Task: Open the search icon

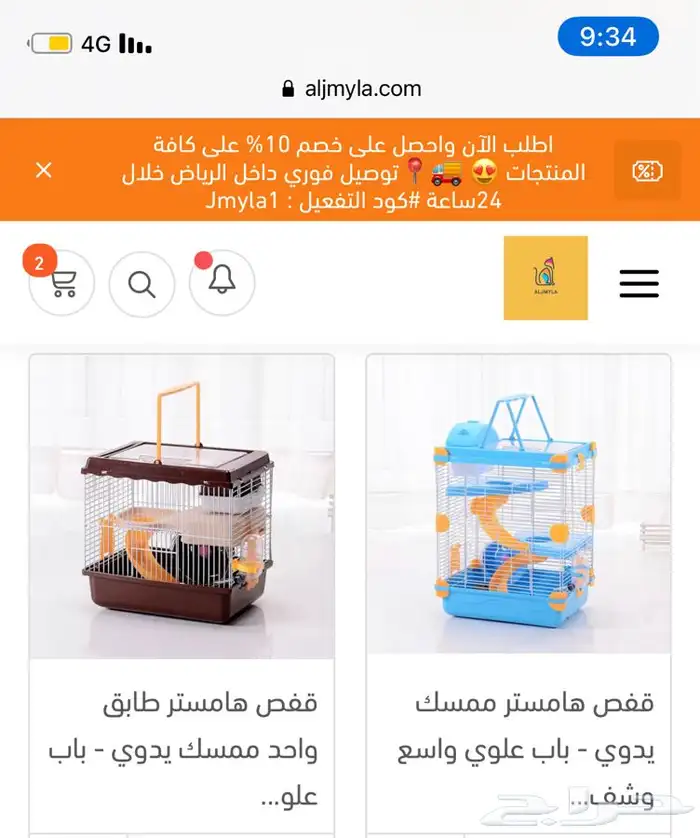Action: click(142, 284)
